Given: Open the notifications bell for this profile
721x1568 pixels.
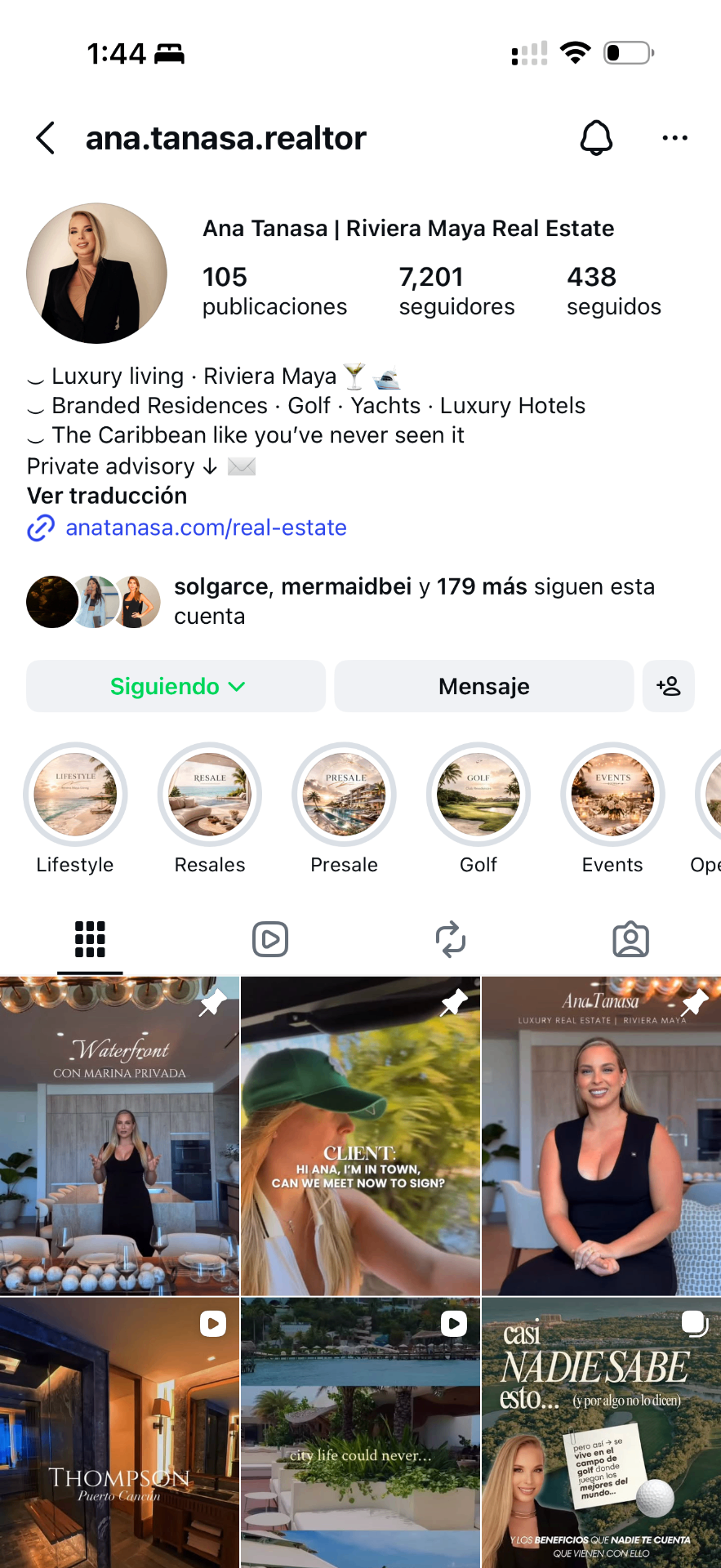Looking at the screenshot, I should [x=596, y=138].
